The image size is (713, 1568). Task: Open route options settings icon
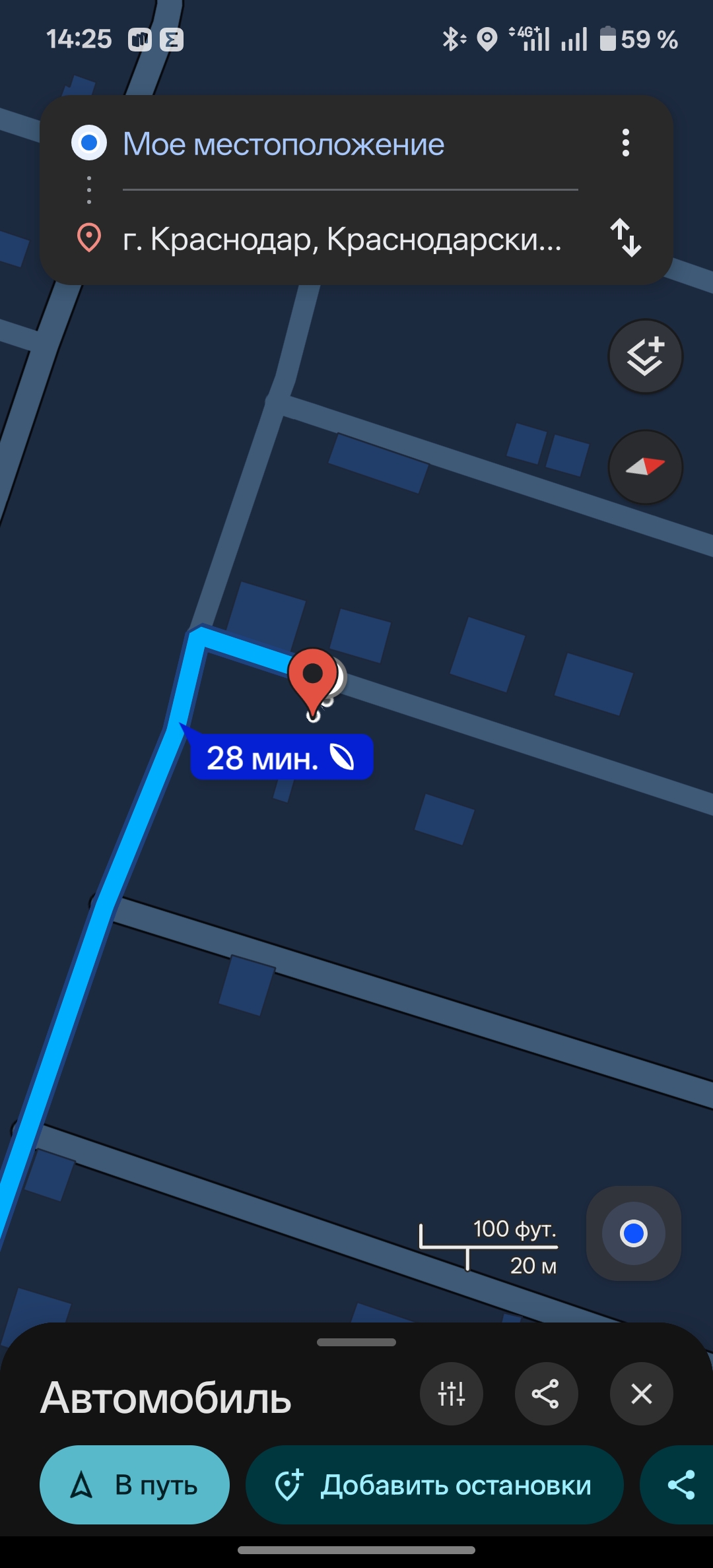coord(452,1394)
